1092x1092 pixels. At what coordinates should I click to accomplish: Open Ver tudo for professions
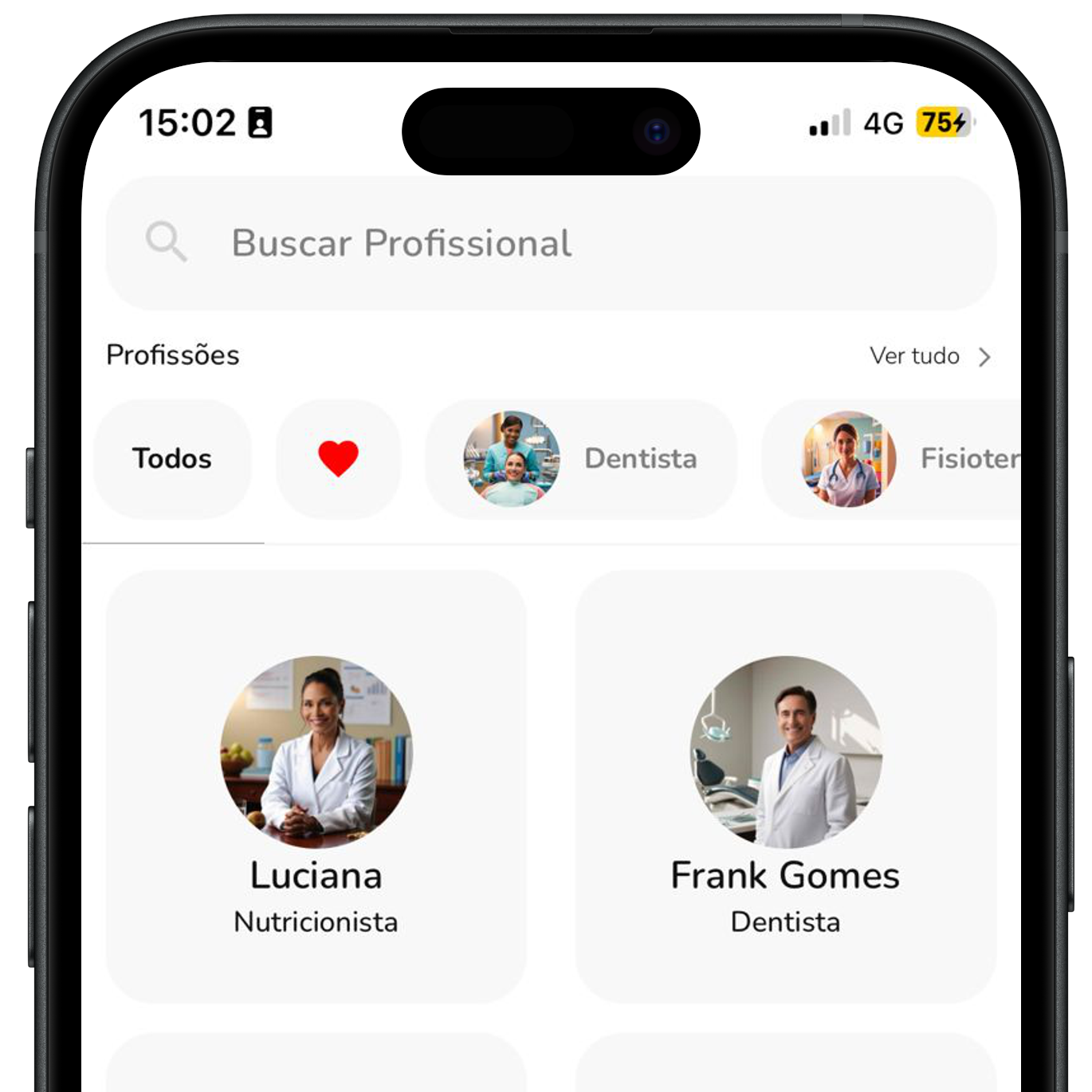(929, 356)
